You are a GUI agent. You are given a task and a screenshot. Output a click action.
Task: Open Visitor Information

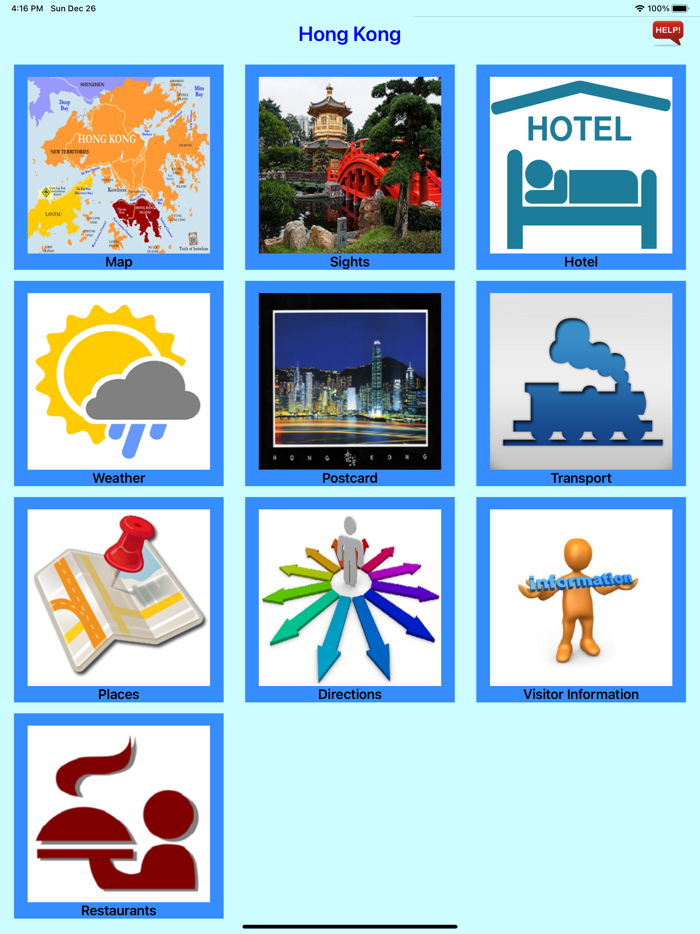[581, 598]
